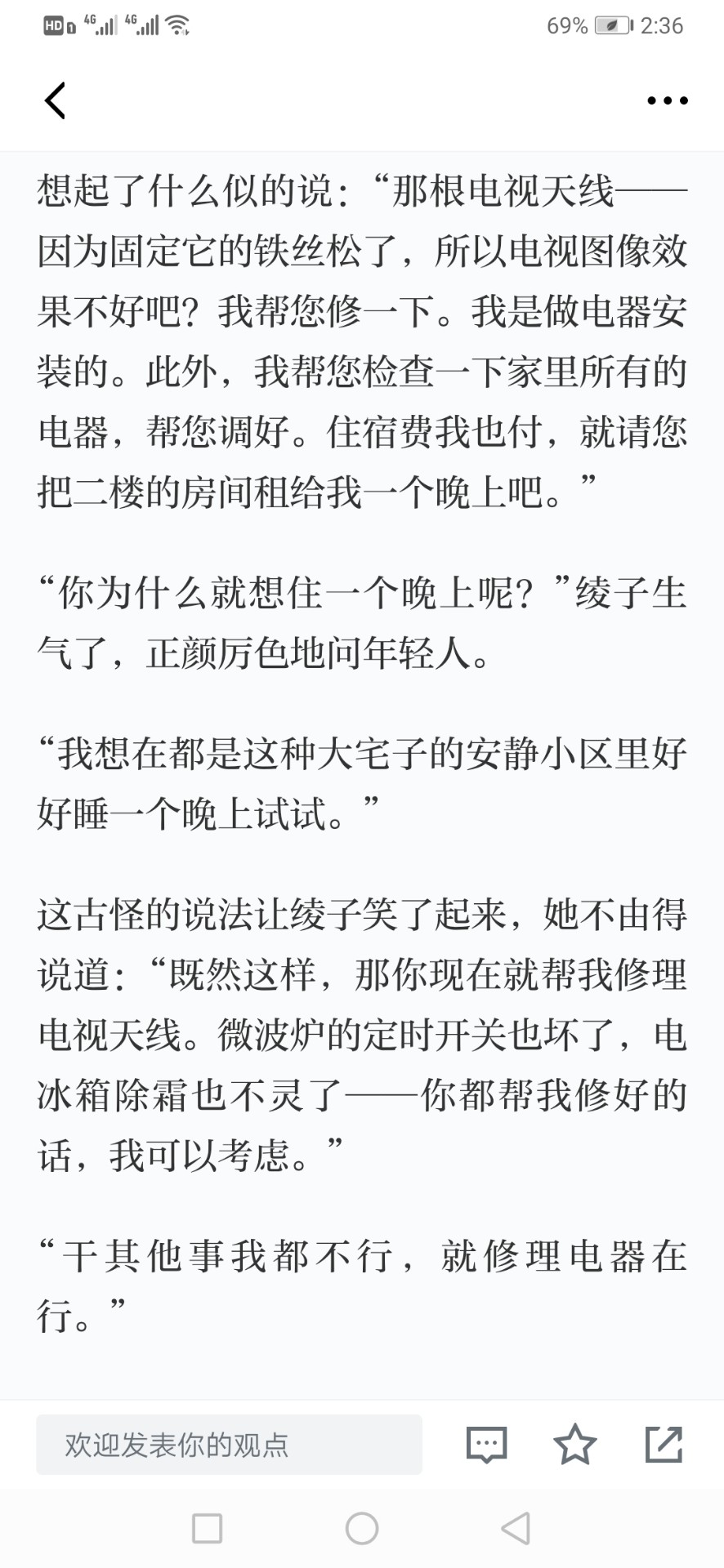
Task: Share the article via share icon
Action: coord(664,1444)
